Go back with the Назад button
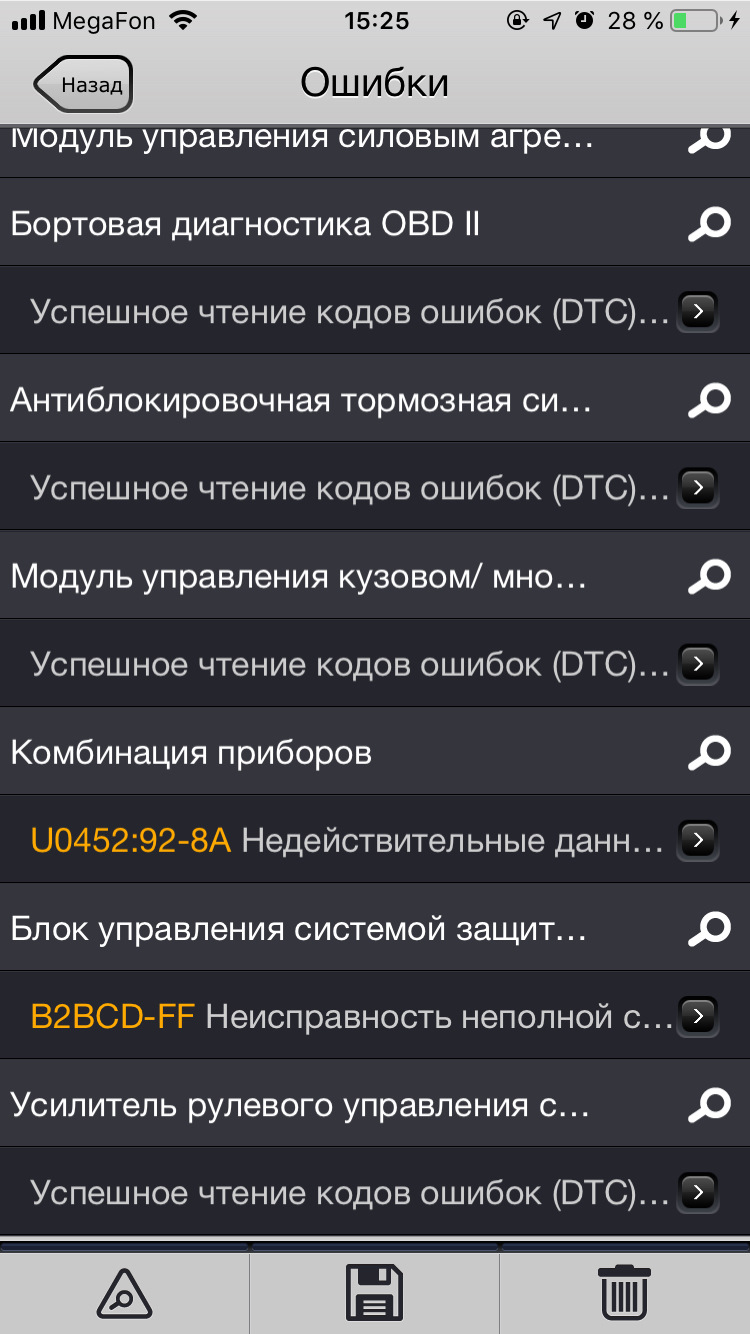The height and width of the screenshot is (1334, 750). (84, 85)
